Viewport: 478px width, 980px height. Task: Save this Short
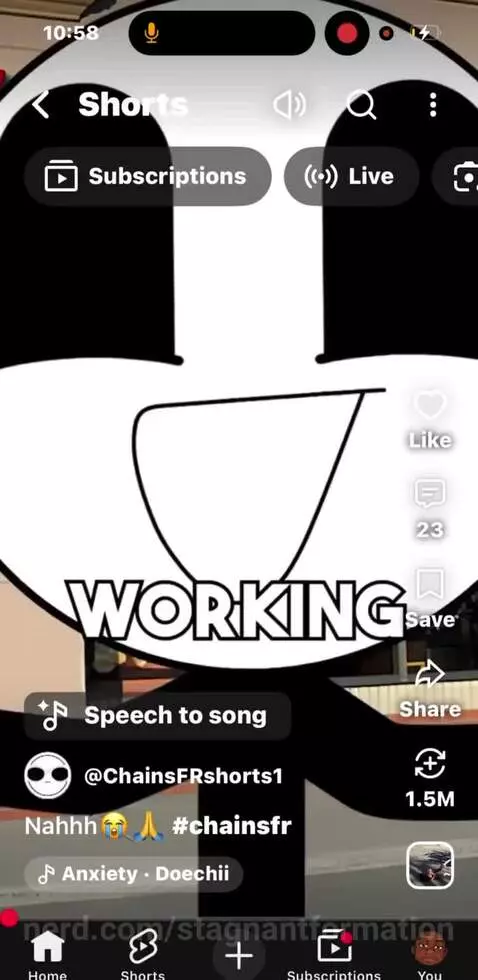tap(430, 598)
